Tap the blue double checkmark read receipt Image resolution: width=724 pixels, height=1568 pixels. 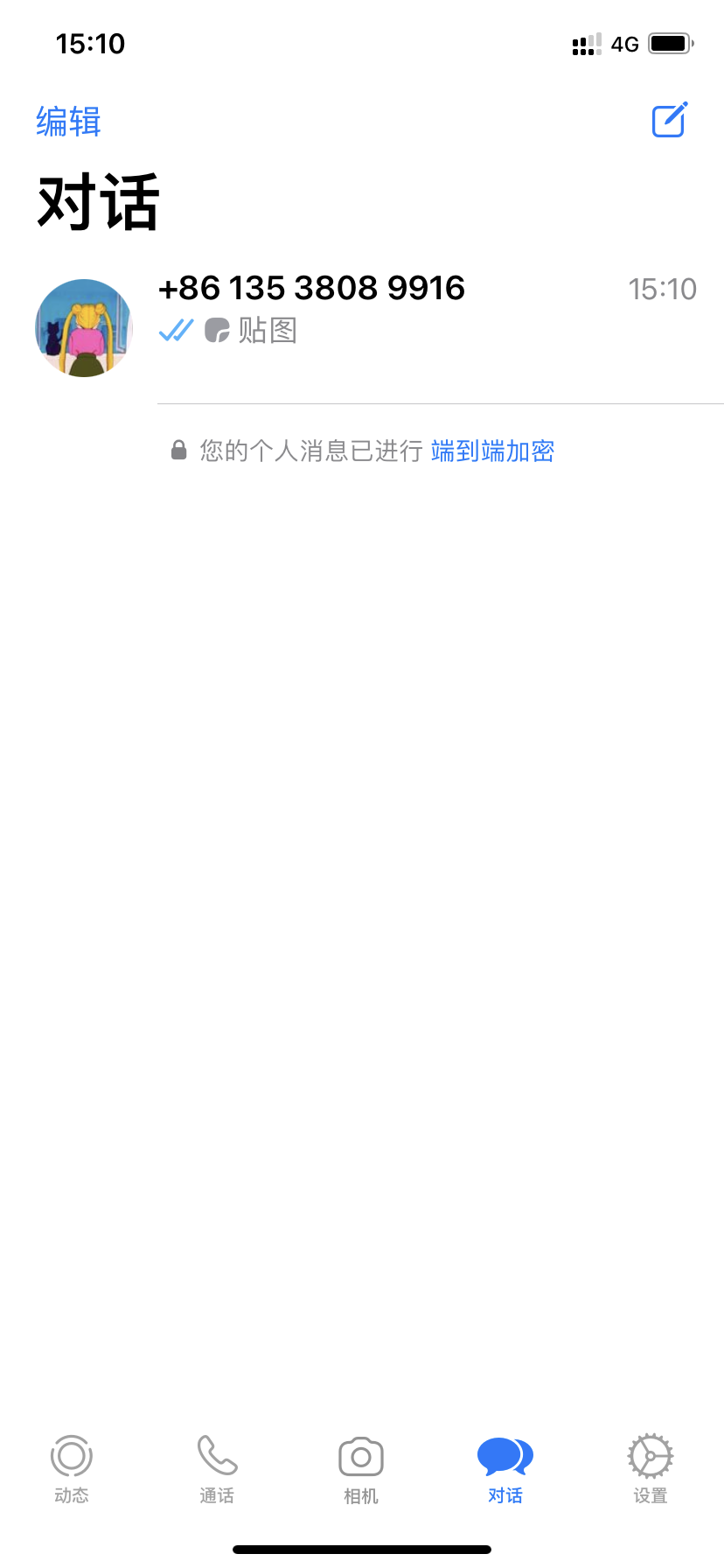coord(176,331)
